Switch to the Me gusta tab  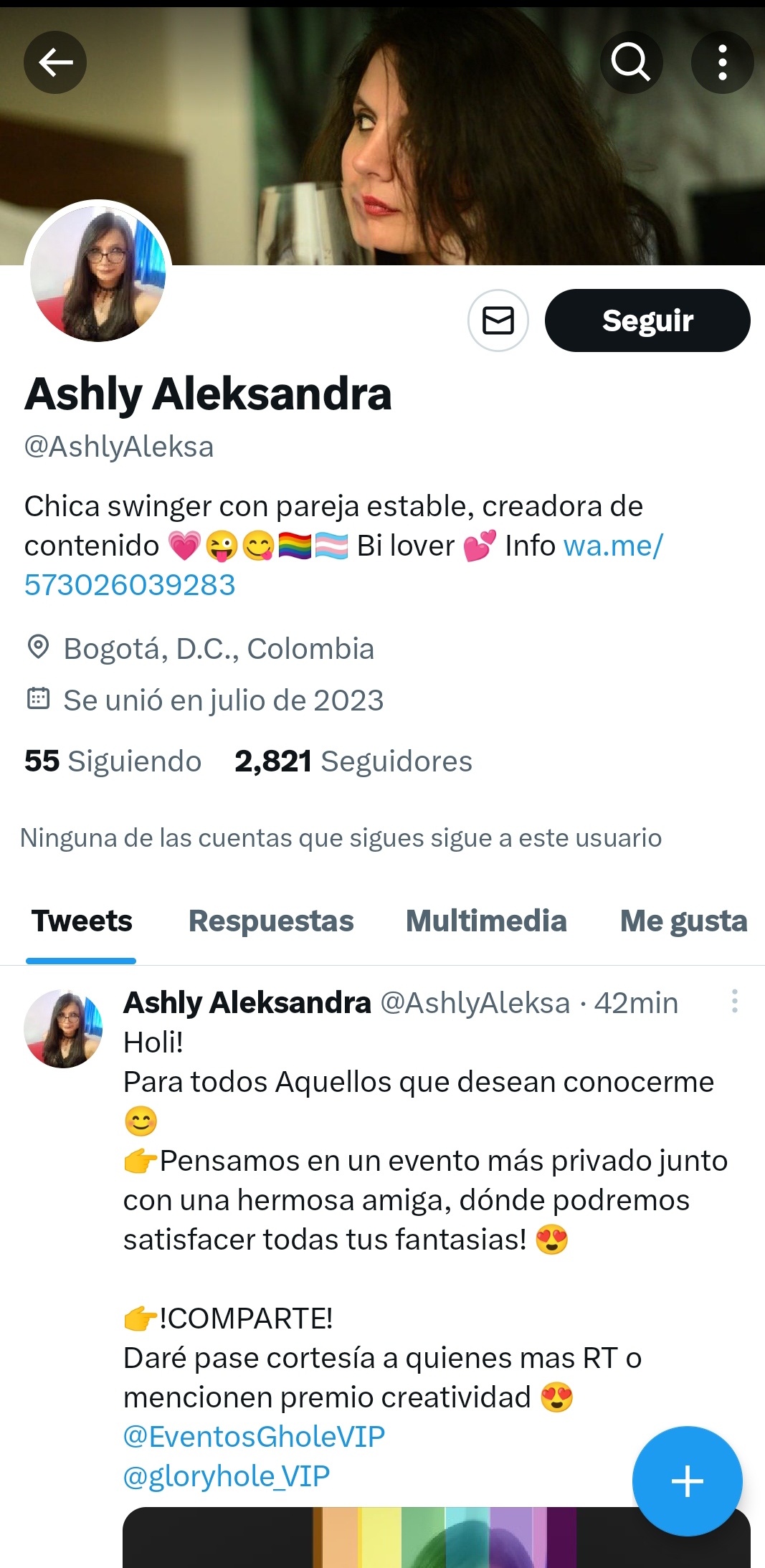(683, 921)
